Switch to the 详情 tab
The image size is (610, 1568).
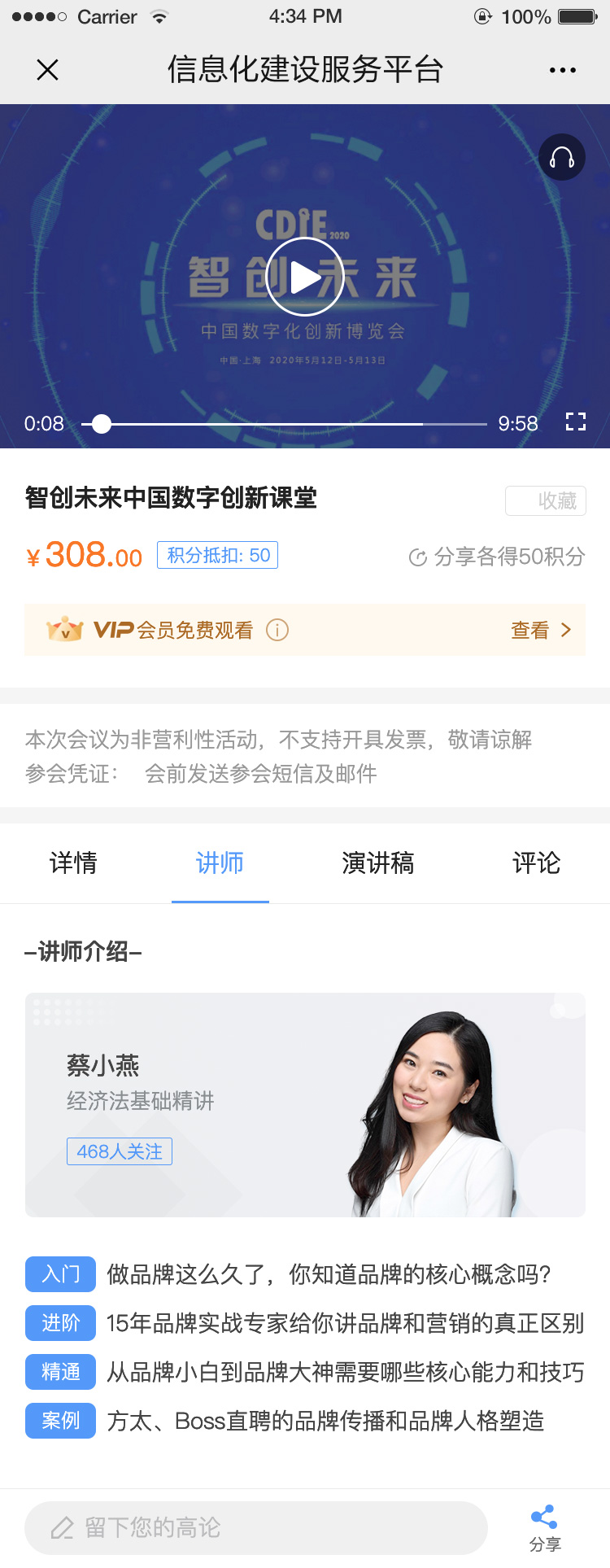73,863
